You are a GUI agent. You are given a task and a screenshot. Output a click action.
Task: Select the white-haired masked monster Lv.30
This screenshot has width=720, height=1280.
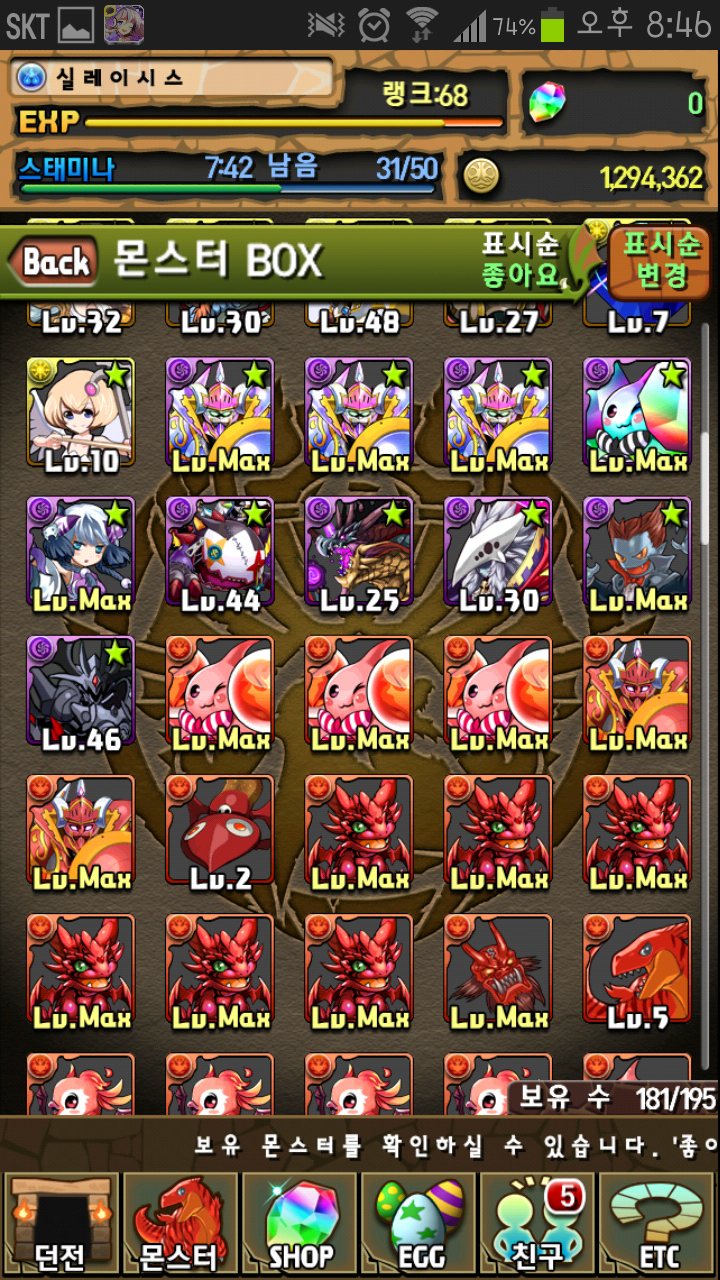click(498, 553)
